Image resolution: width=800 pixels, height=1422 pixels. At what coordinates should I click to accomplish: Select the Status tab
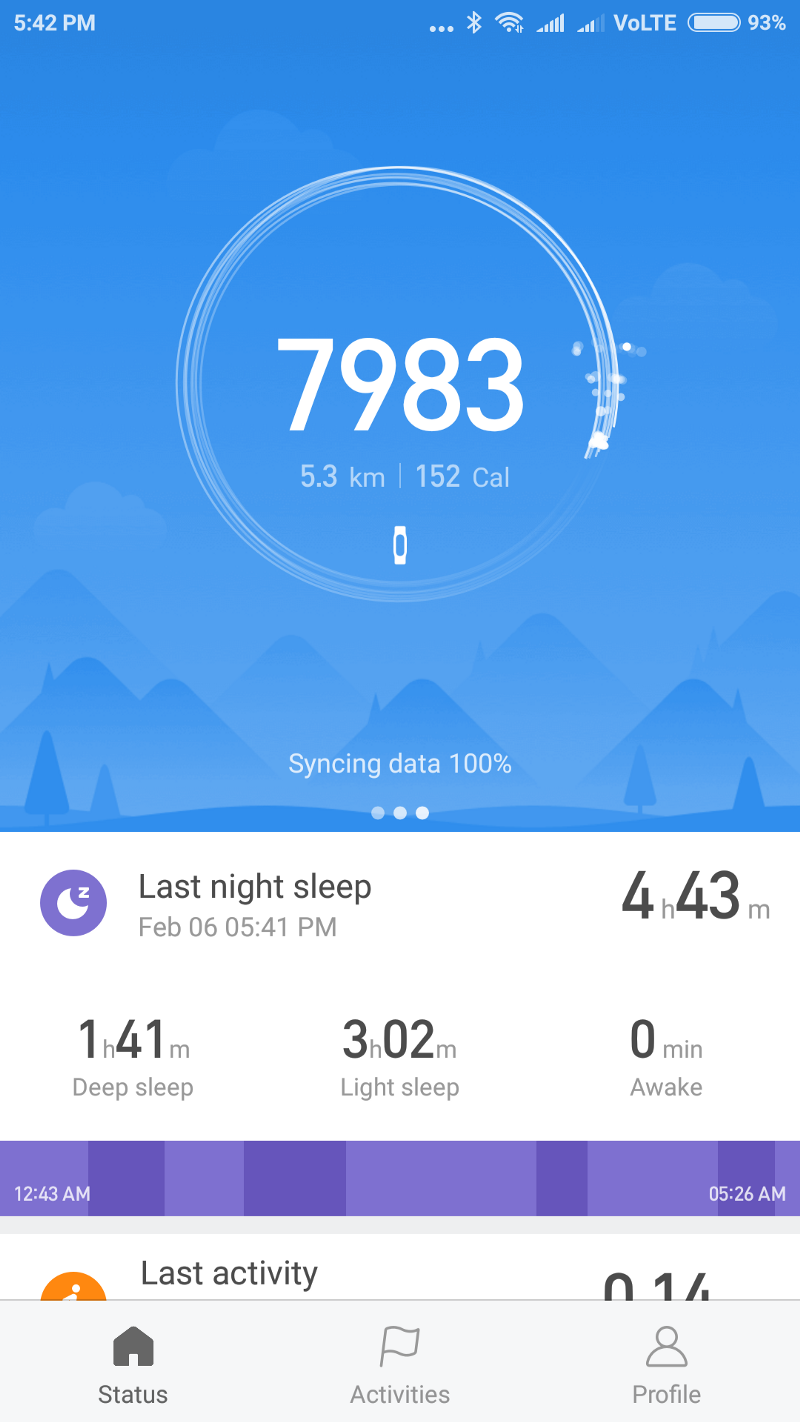(x=133, y=1364)
